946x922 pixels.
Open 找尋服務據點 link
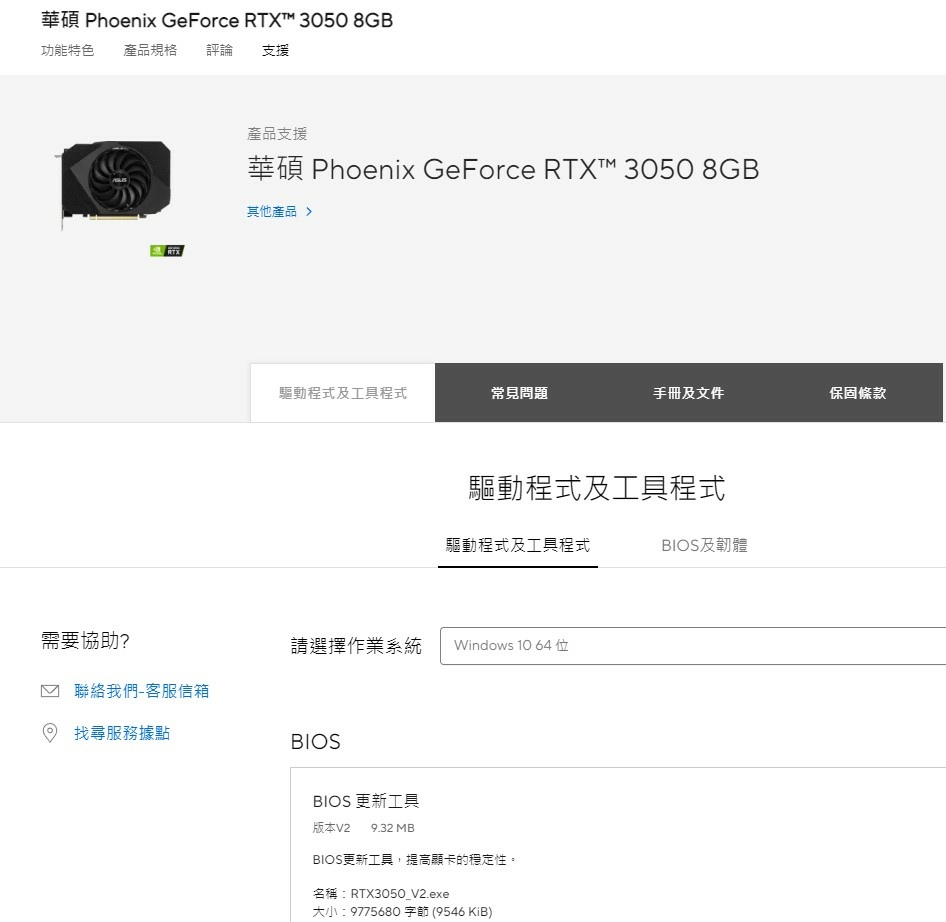[122, 733]
